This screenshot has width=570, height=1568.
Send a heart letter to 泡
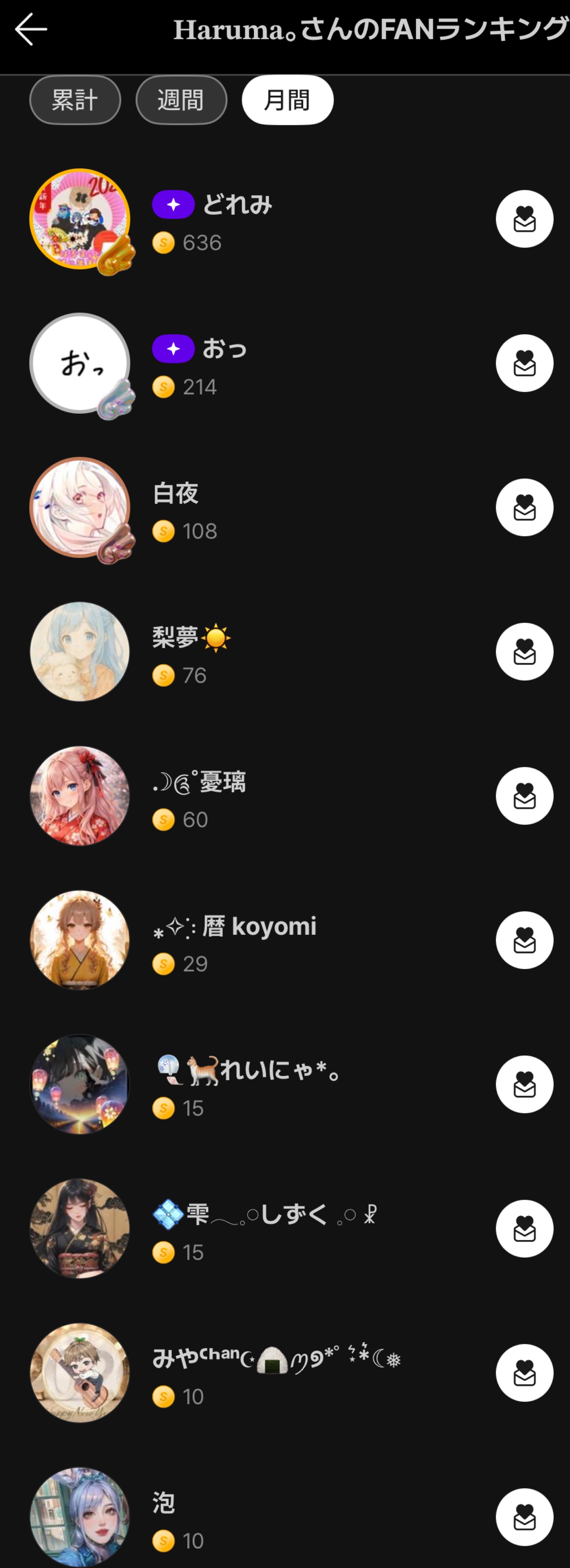coord(524,1518)
